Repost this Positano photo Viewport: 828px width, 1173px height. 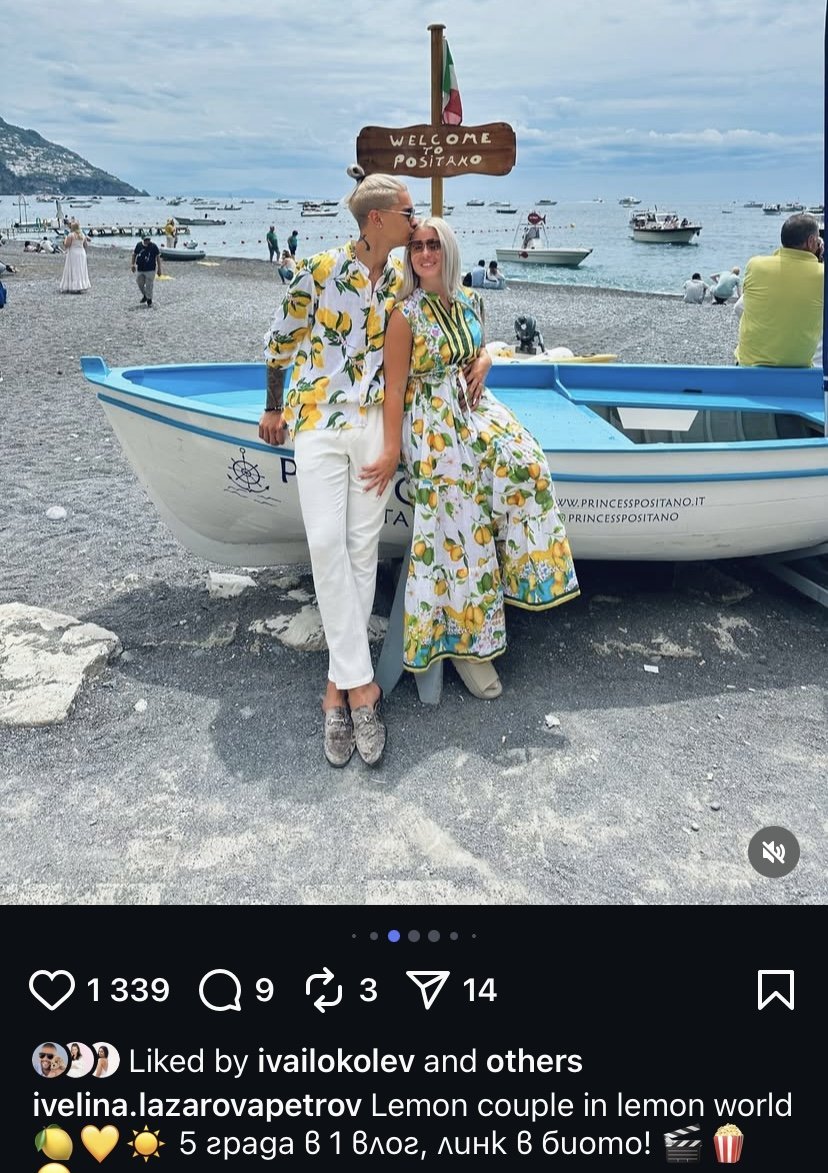click(324, 990)
